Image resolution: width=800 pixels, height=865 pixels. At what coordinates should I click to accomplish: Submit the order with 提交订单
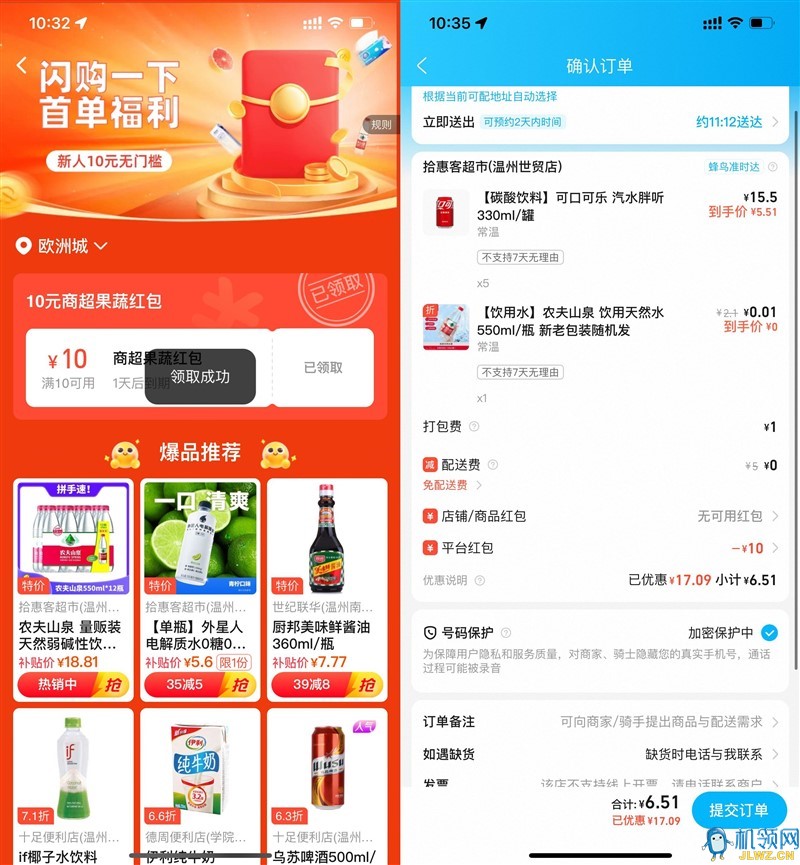click(x=739, y=810)
